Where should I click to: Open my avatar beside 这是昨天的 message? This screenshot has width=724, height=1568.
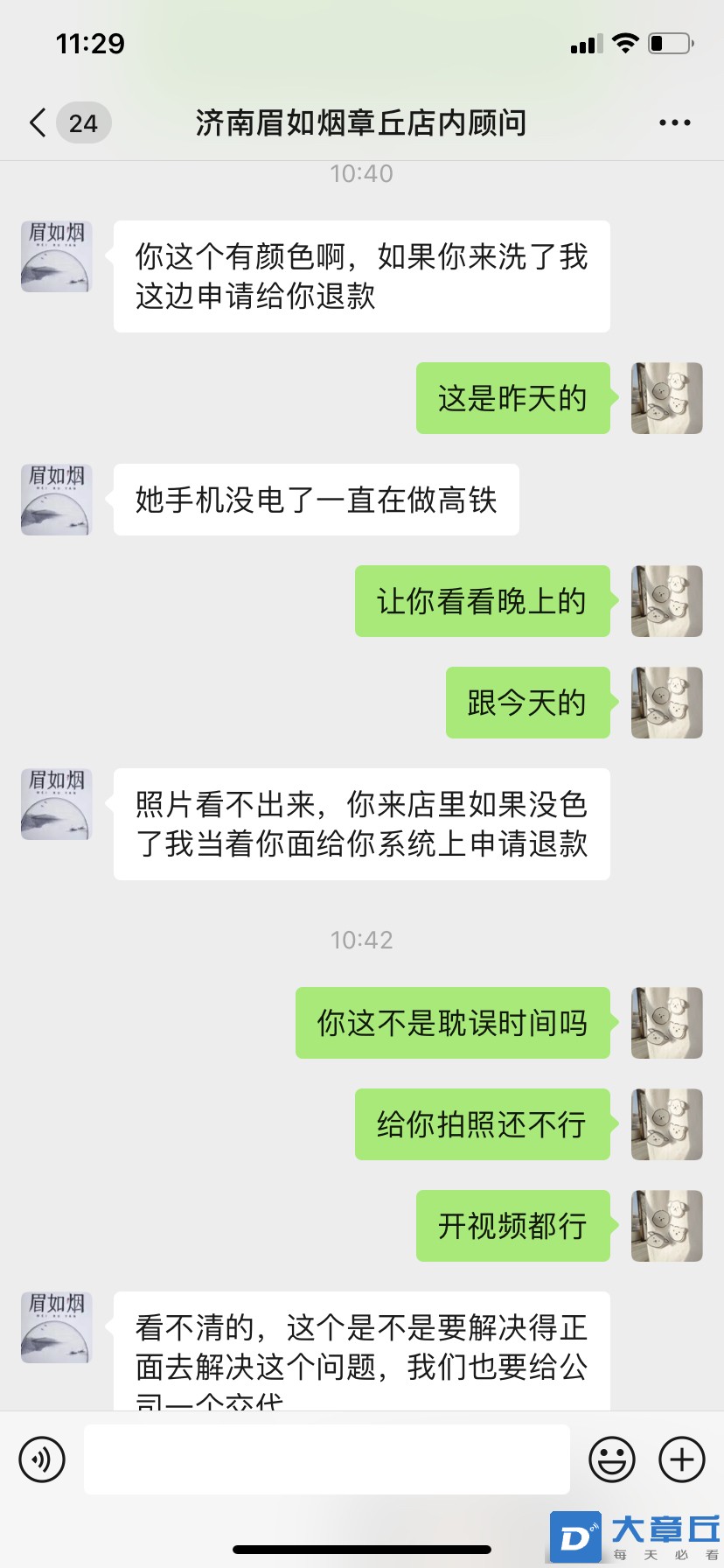click(666, 398)
